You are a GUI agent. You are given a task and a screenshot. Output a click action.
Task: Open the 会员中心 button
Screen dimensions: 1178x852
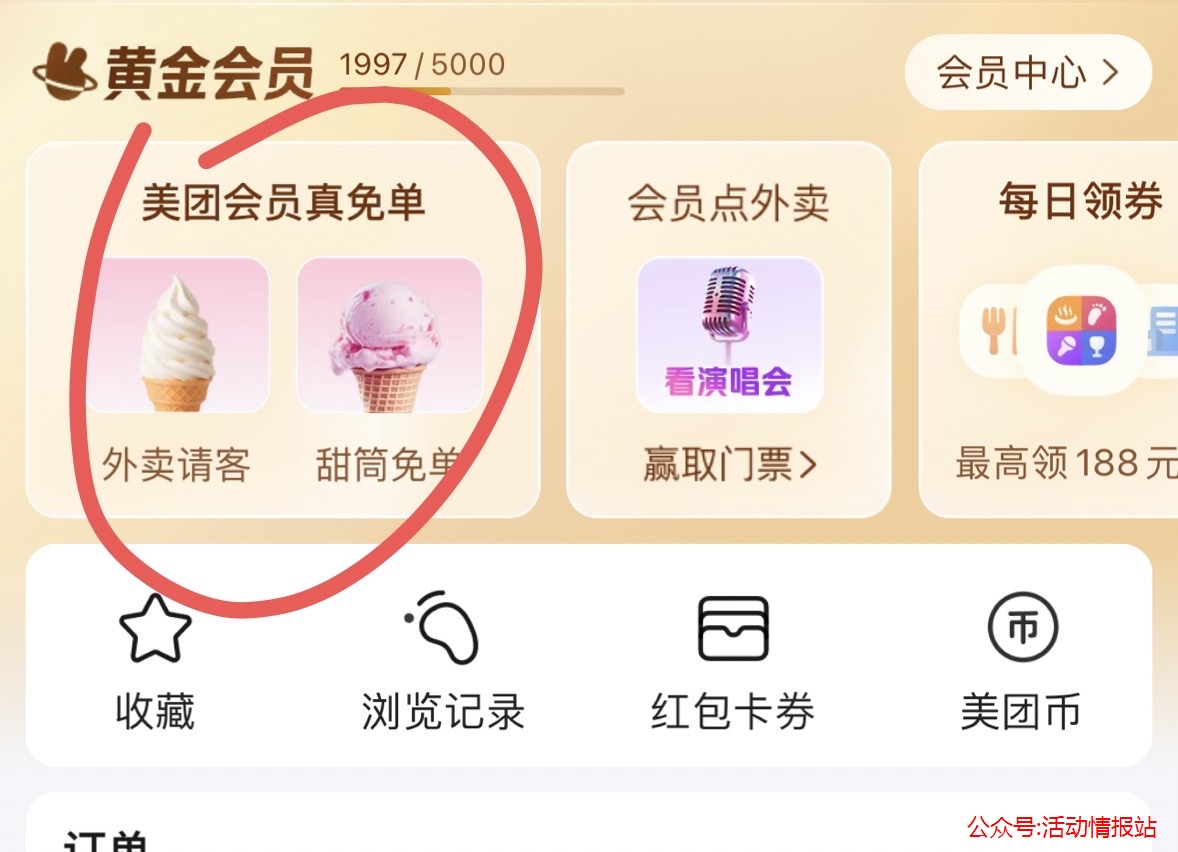(1027, 72)
